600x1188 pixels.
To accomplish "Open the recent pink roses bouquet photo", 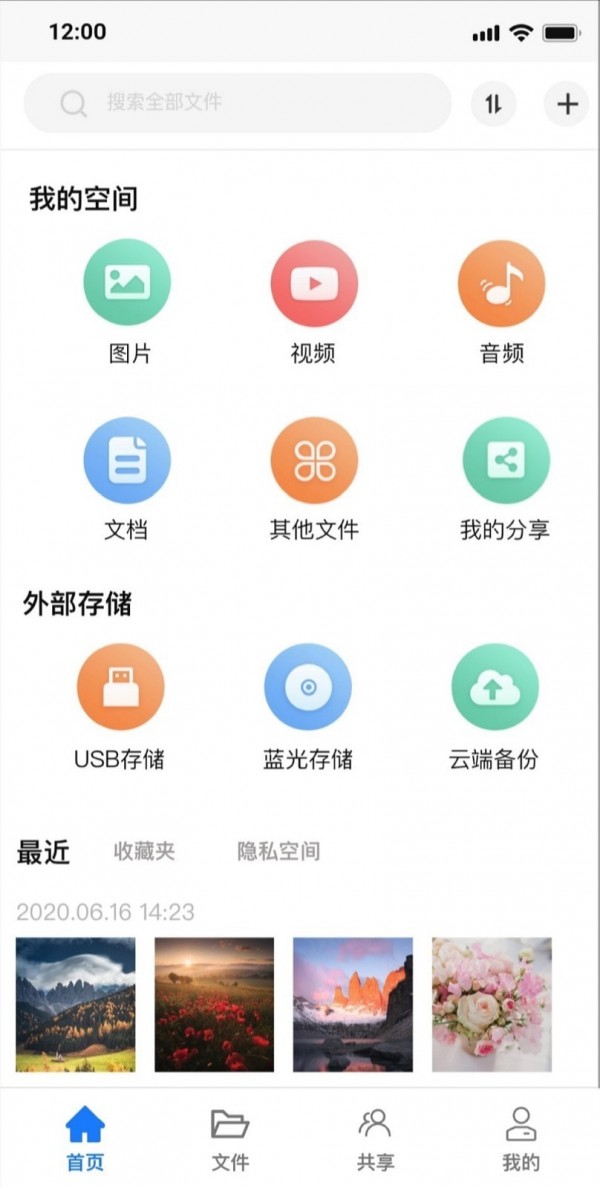I will point(491,1004).
